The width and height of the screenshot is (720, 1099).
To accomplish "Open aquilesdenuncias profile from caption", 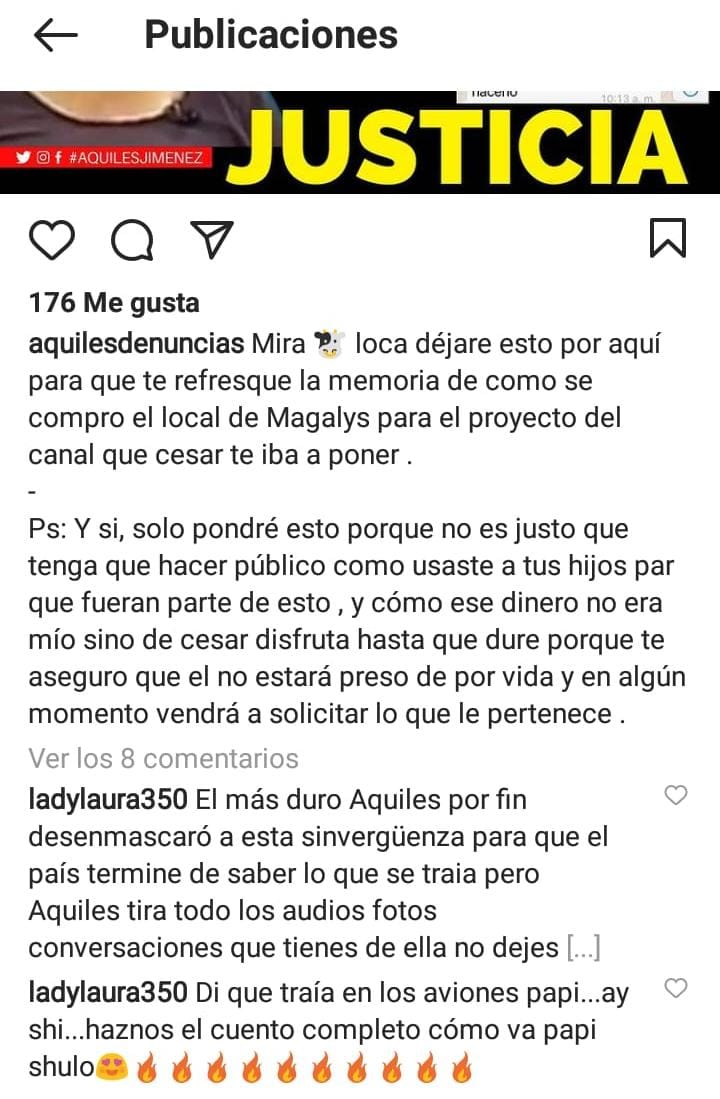I will coord(136,343).
